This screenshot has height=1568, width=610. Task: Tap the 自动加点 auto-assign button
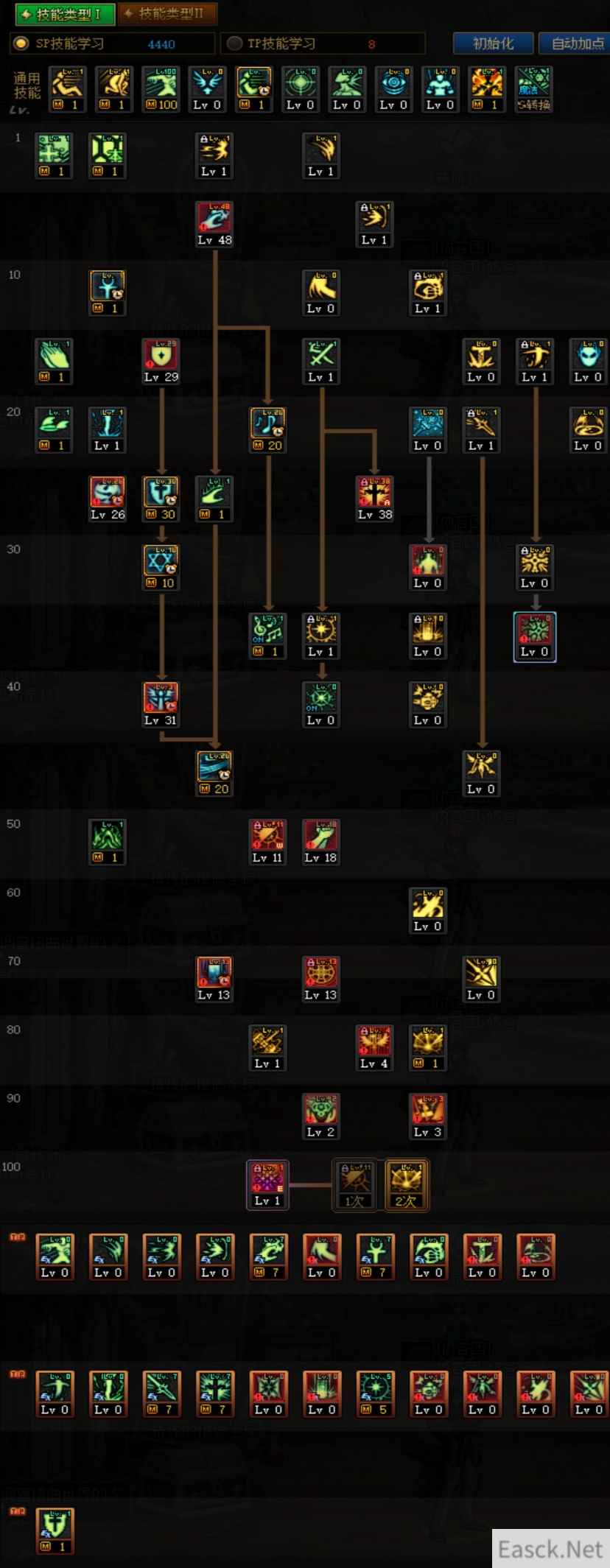coord(576,43)
